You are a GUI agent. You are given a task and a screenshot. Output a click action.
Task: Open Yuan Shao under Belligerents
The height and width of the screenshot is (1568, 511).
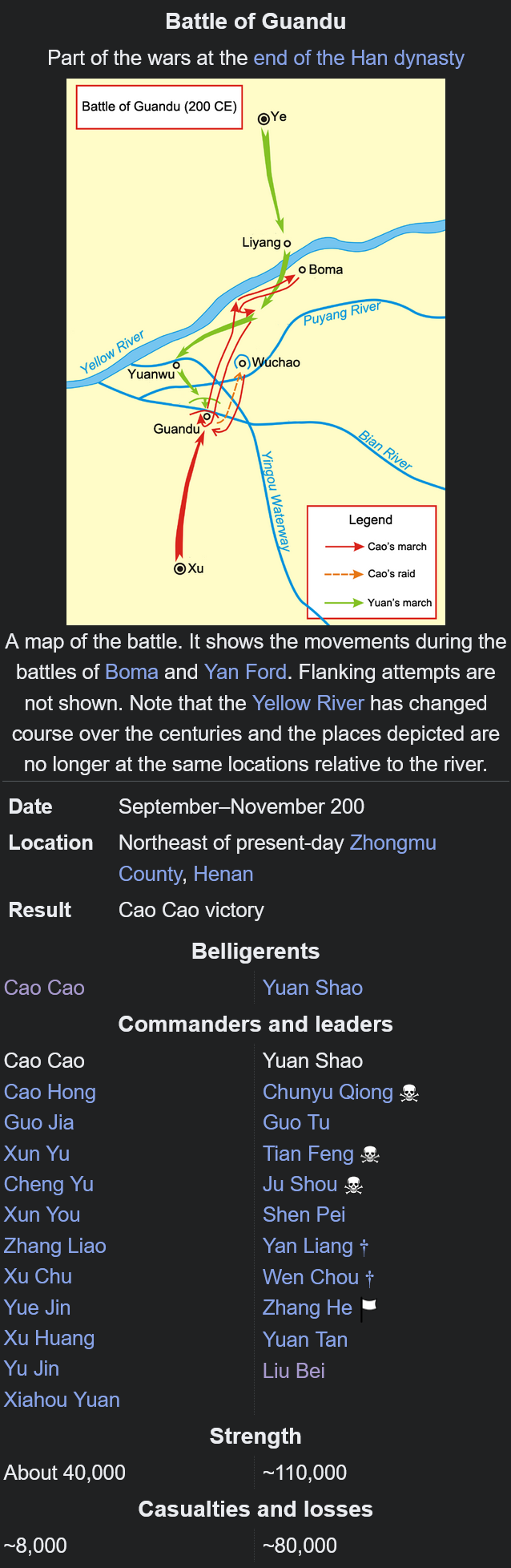click(x=312, y=988)
